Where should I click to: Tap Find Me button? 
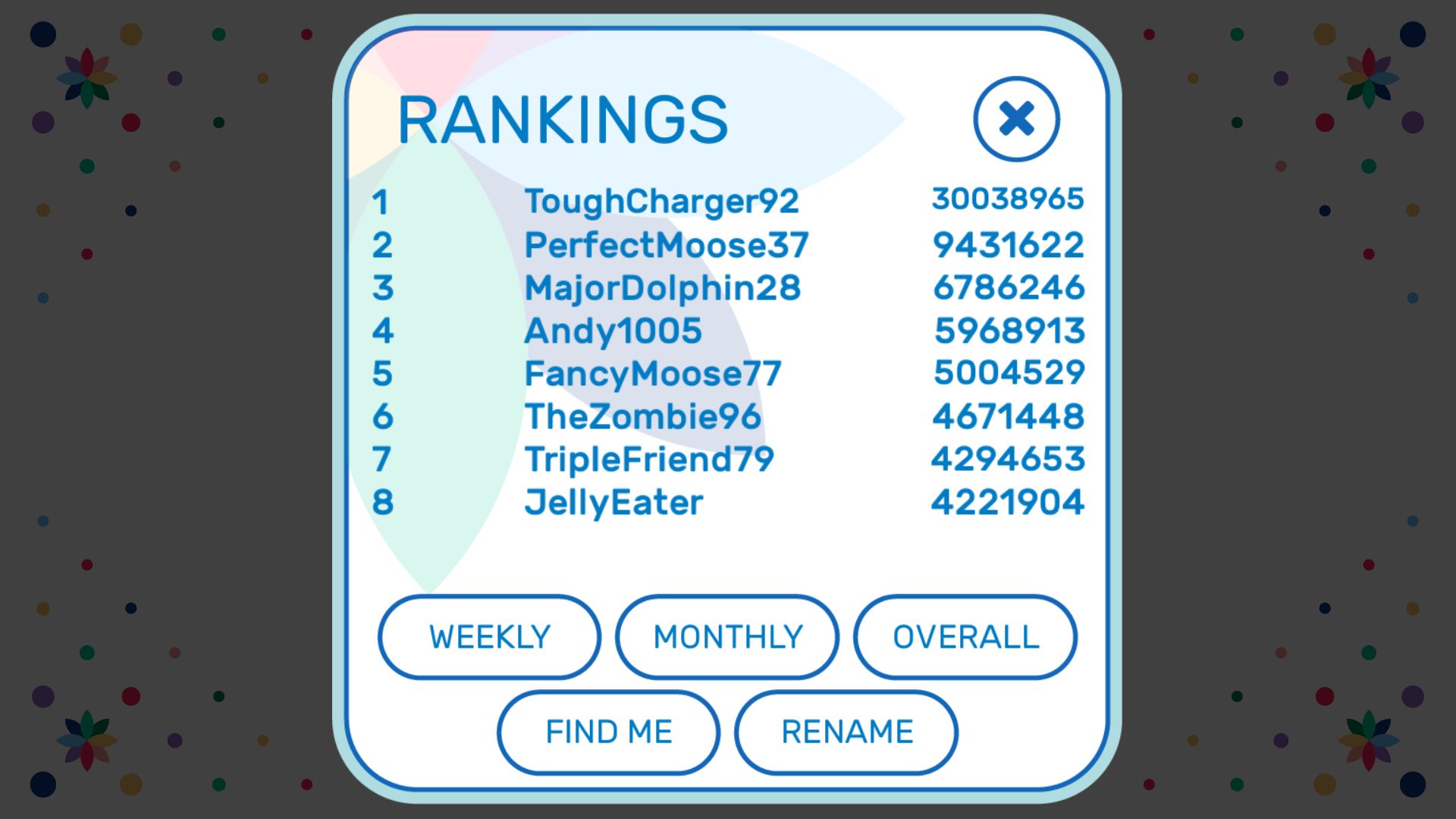[608, 733]
